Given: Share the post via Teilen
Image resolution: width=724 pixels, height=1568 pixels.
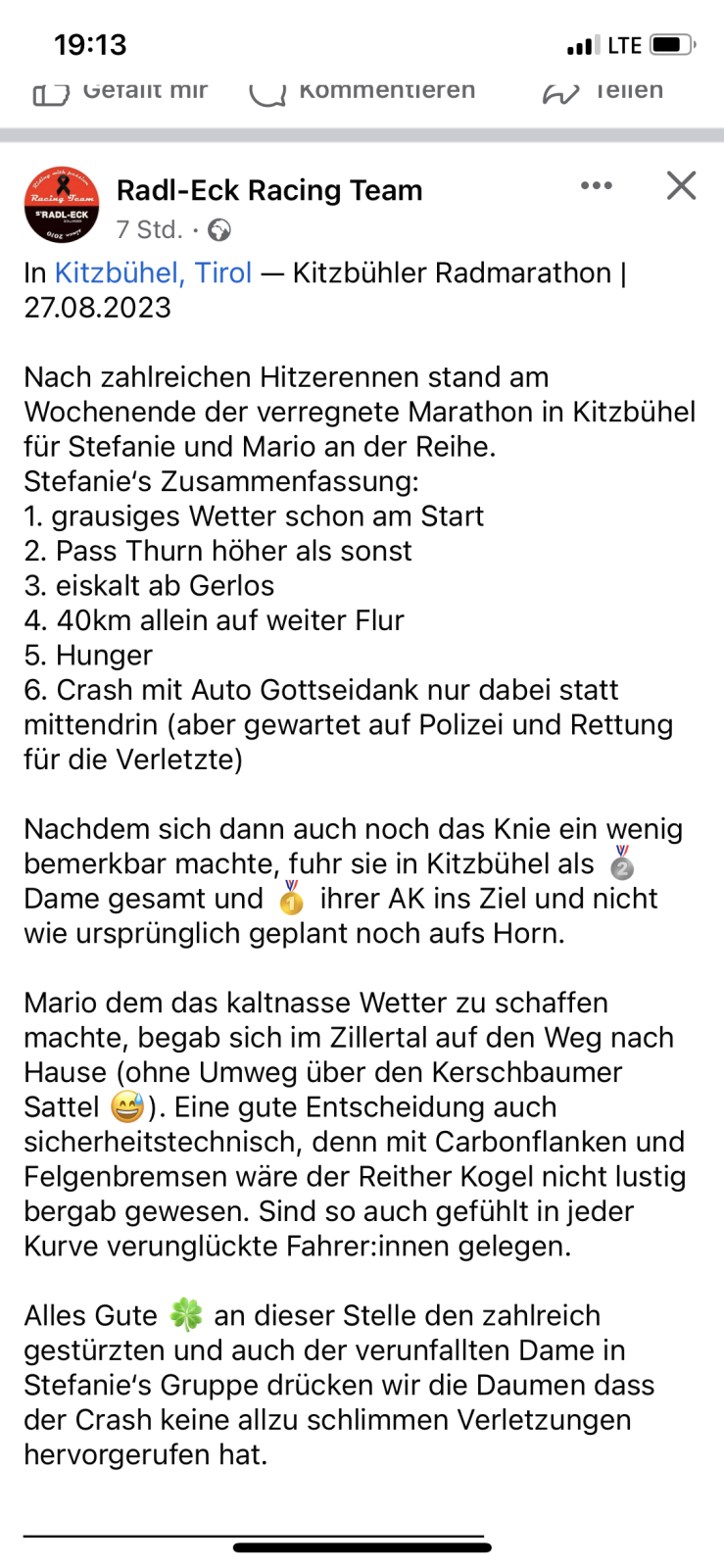Looking at the screenshot, I should point(603,91).
